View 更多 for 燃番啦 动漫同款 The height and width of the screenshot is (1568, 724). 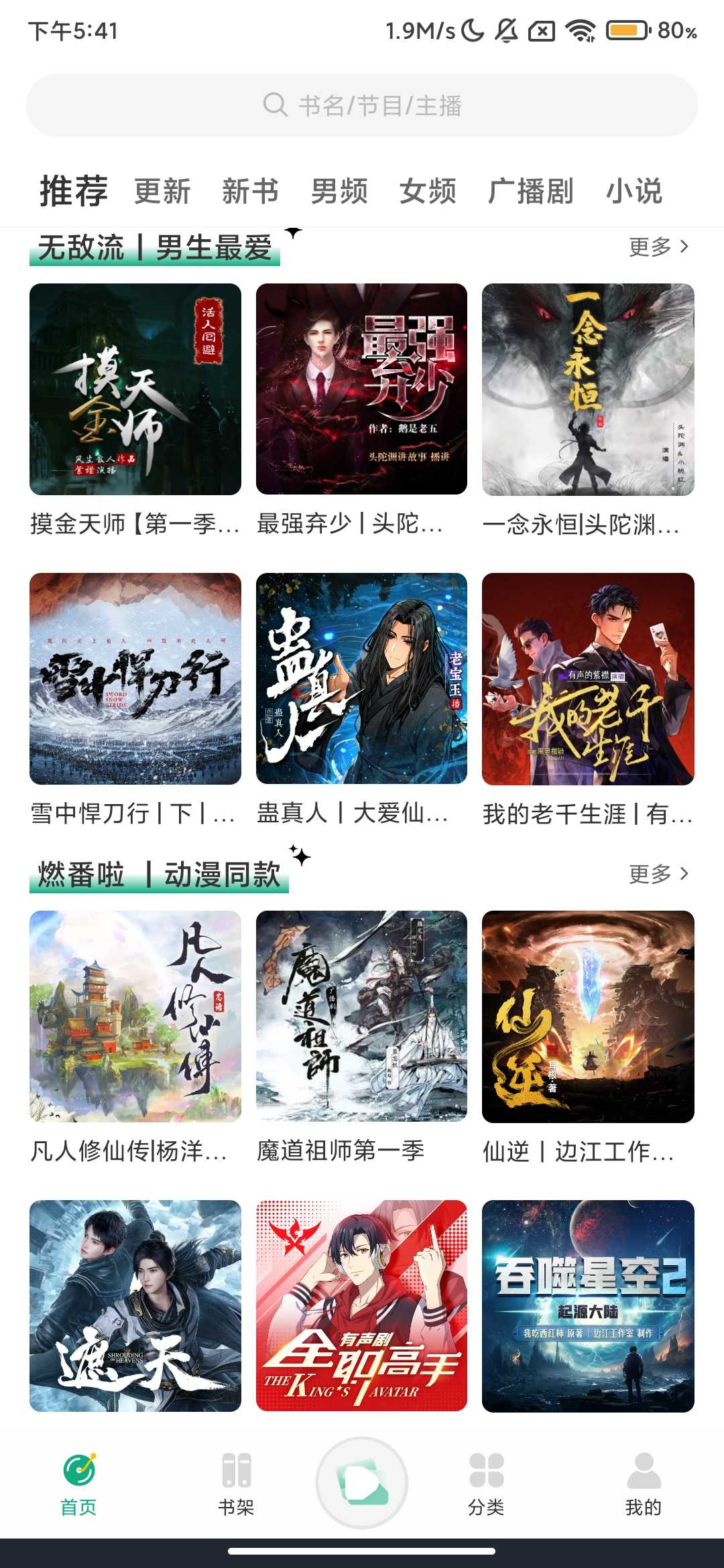click(658, 874)
